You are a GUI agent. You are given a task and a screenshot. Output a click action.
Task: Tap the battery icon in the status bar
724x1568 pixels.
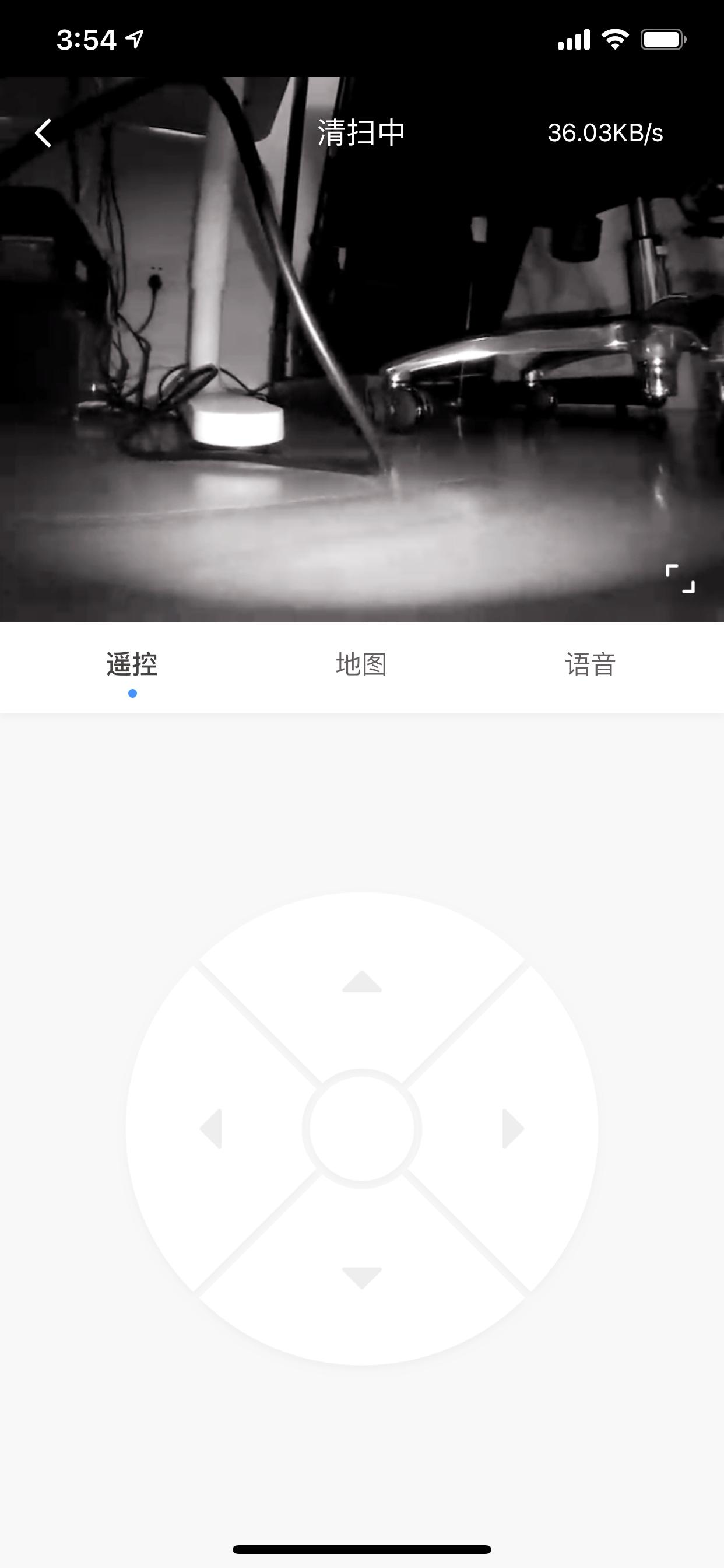click(x=665, y=39)
